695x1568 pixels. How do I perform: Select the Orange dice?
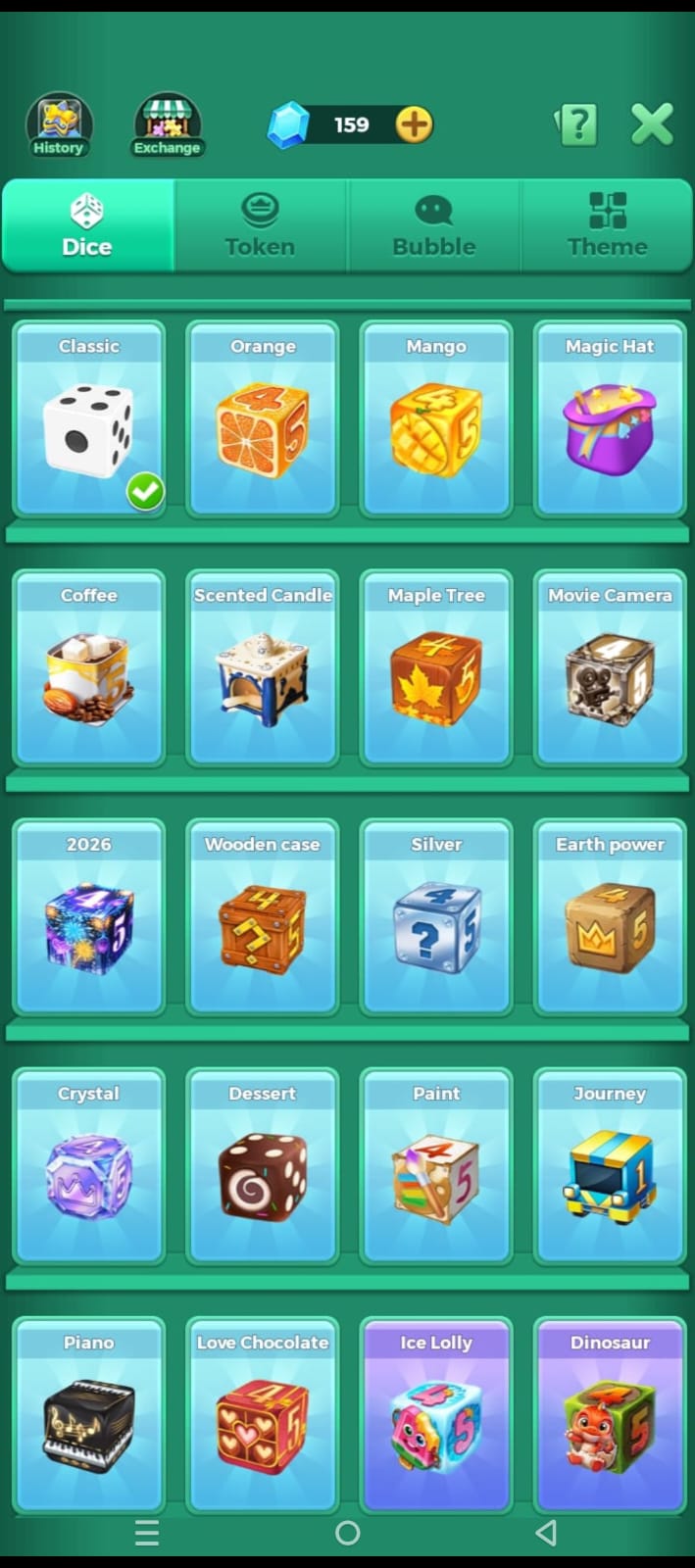point(263,419)
